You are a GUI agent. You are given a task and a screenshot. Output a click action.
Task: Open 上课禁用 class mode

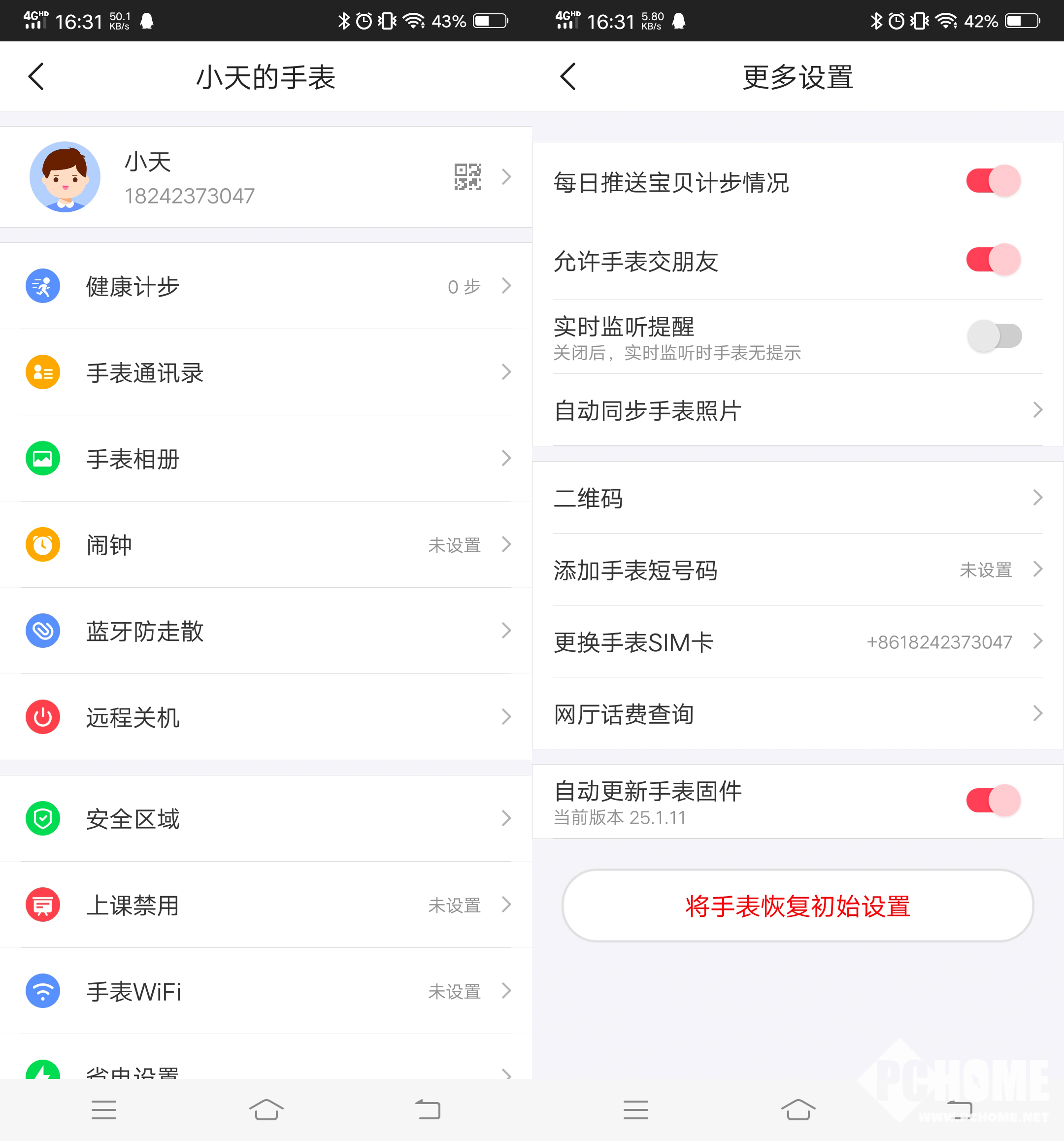pyautogui.click(x=266, y=905)
